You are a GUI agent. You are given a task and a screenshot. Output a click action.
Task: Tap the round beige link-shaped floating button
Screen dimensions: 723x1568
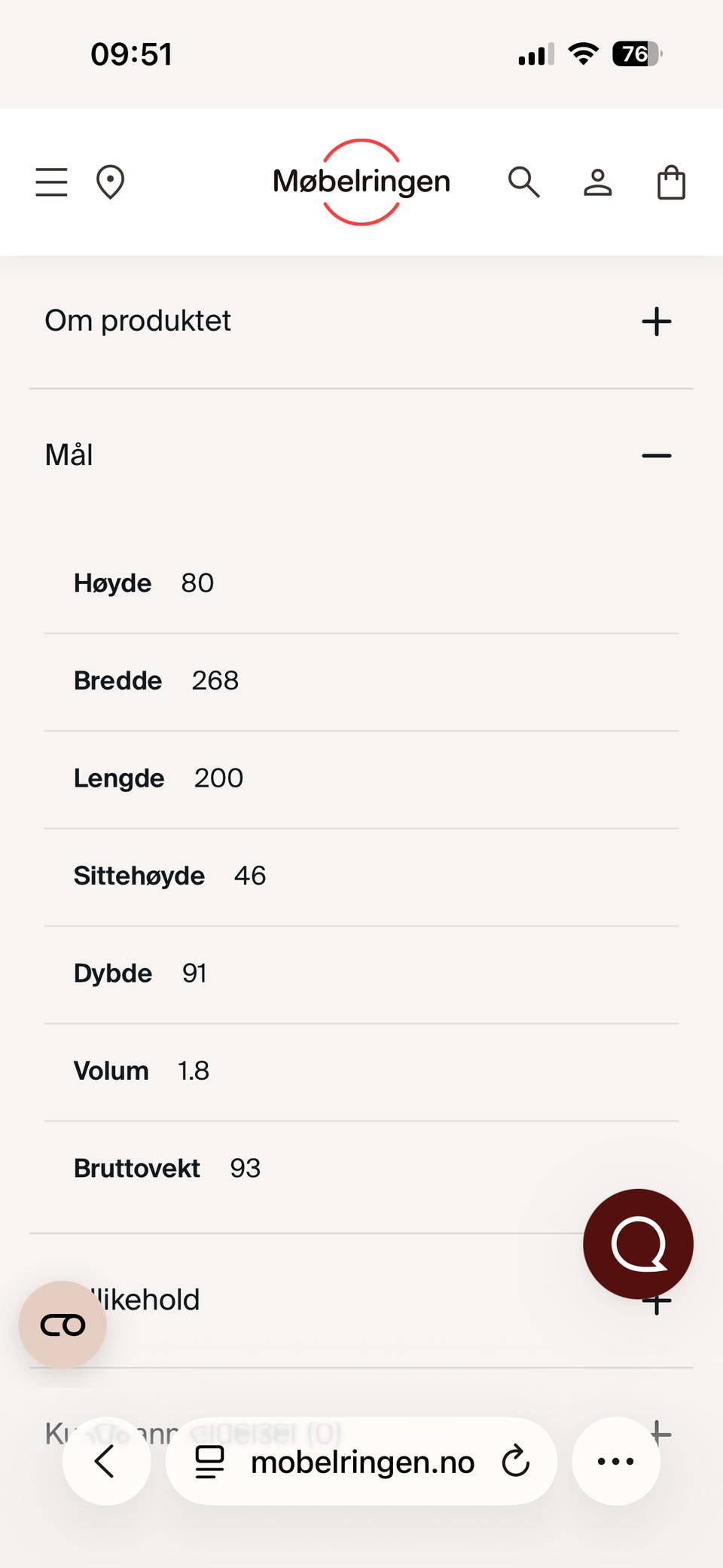click(x=63, y=1325)
